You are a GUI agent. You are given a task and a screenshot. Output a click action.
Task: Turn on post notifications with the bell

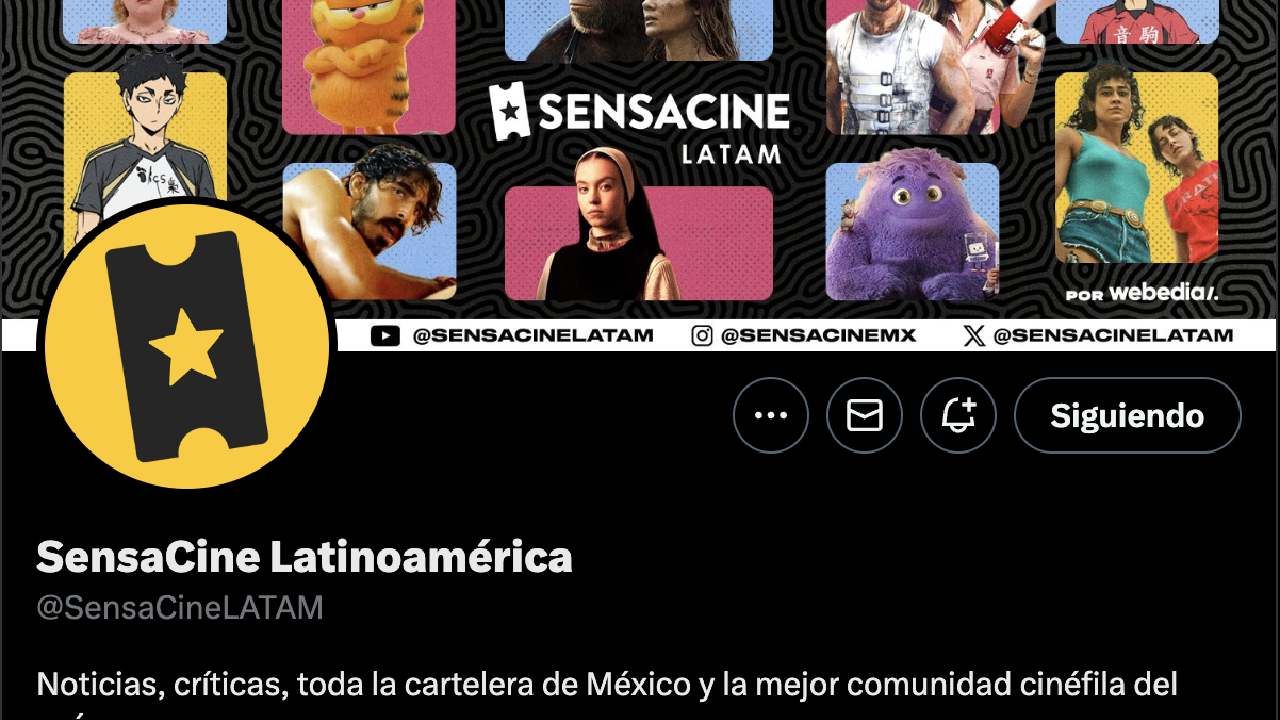[x=958, y=415]
